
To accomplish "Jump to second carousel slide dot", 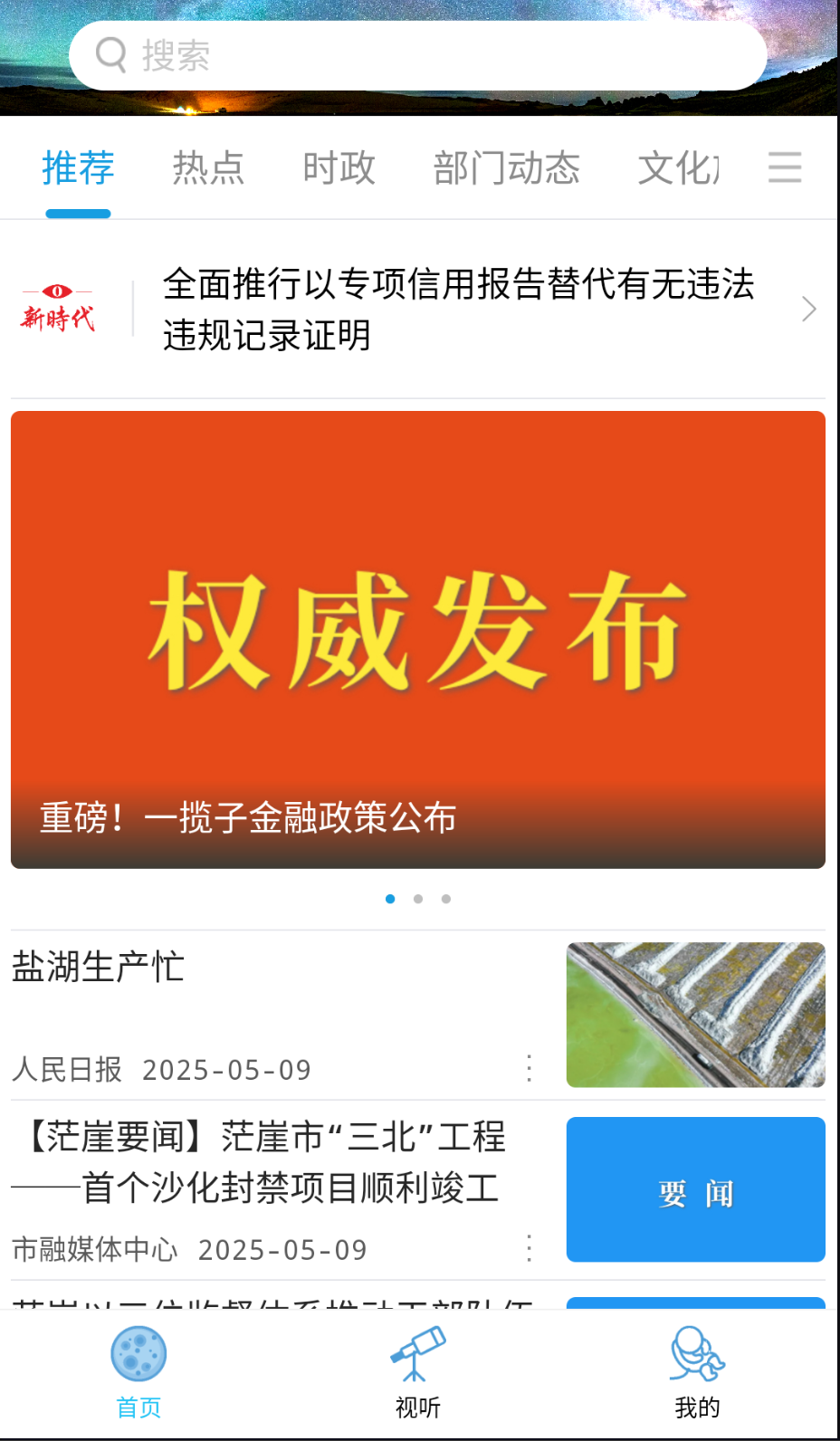I will [x=418, y=898].
